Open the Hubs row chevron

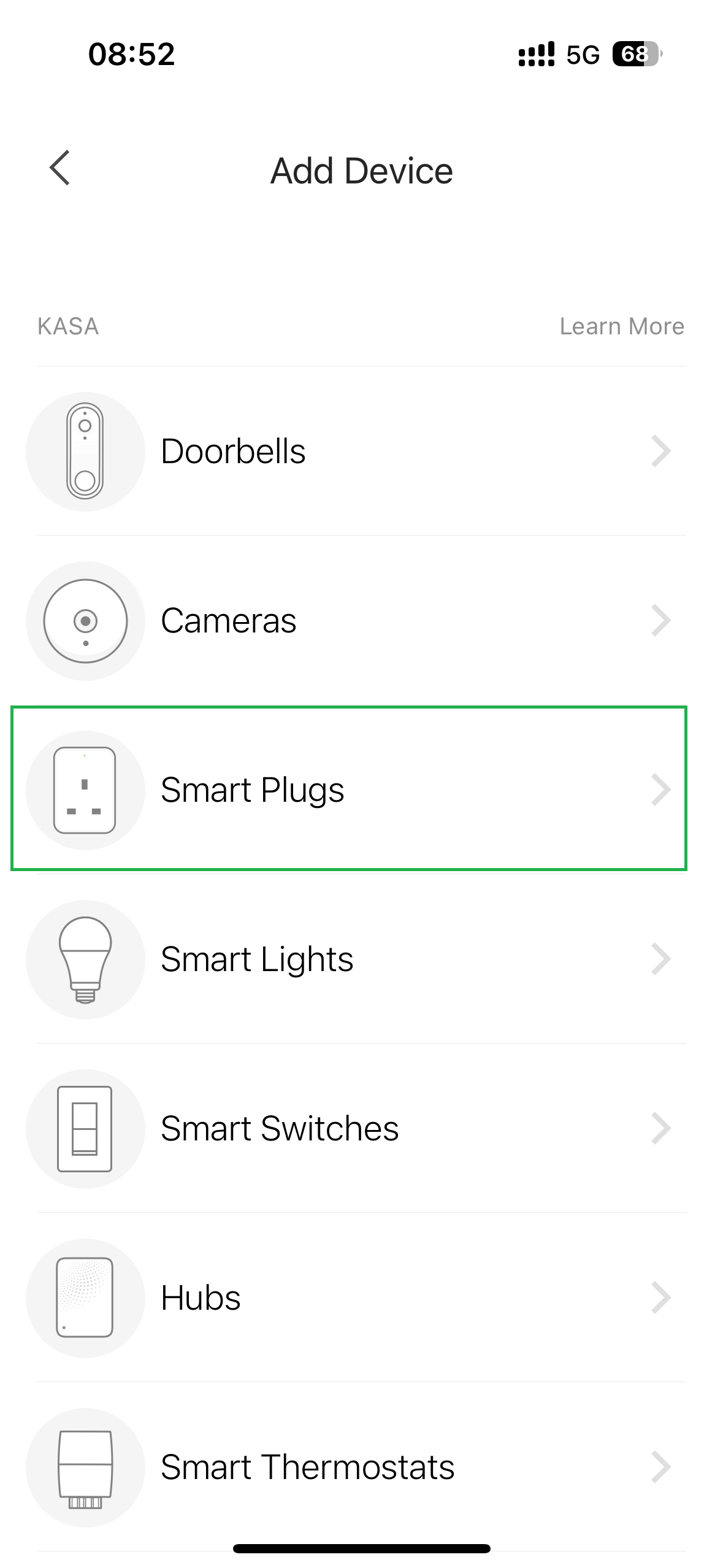662,1297
